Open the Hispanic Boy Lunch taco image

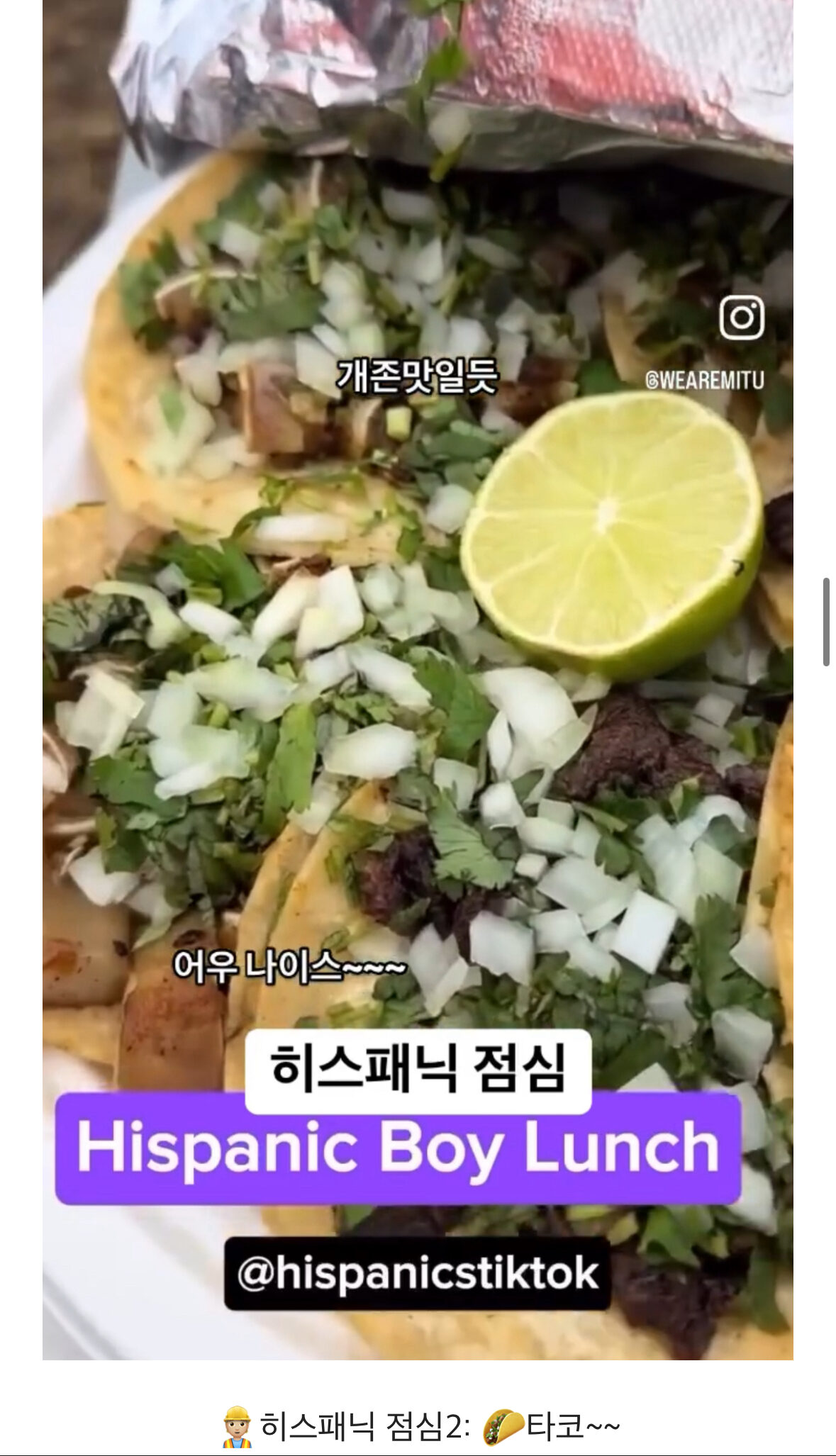(418, 681)
